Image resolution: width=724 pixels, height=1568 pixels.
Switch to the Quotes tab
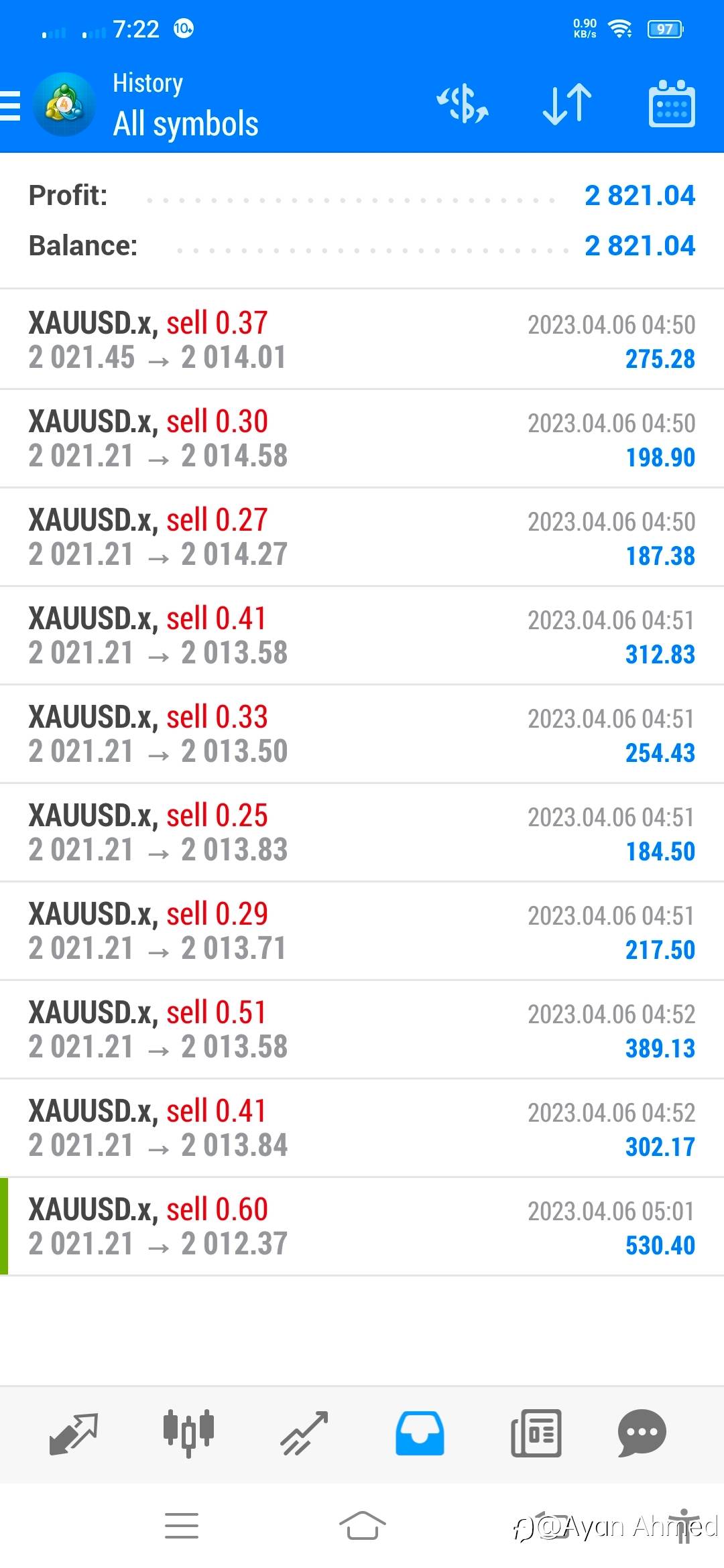pos(74,1433)
